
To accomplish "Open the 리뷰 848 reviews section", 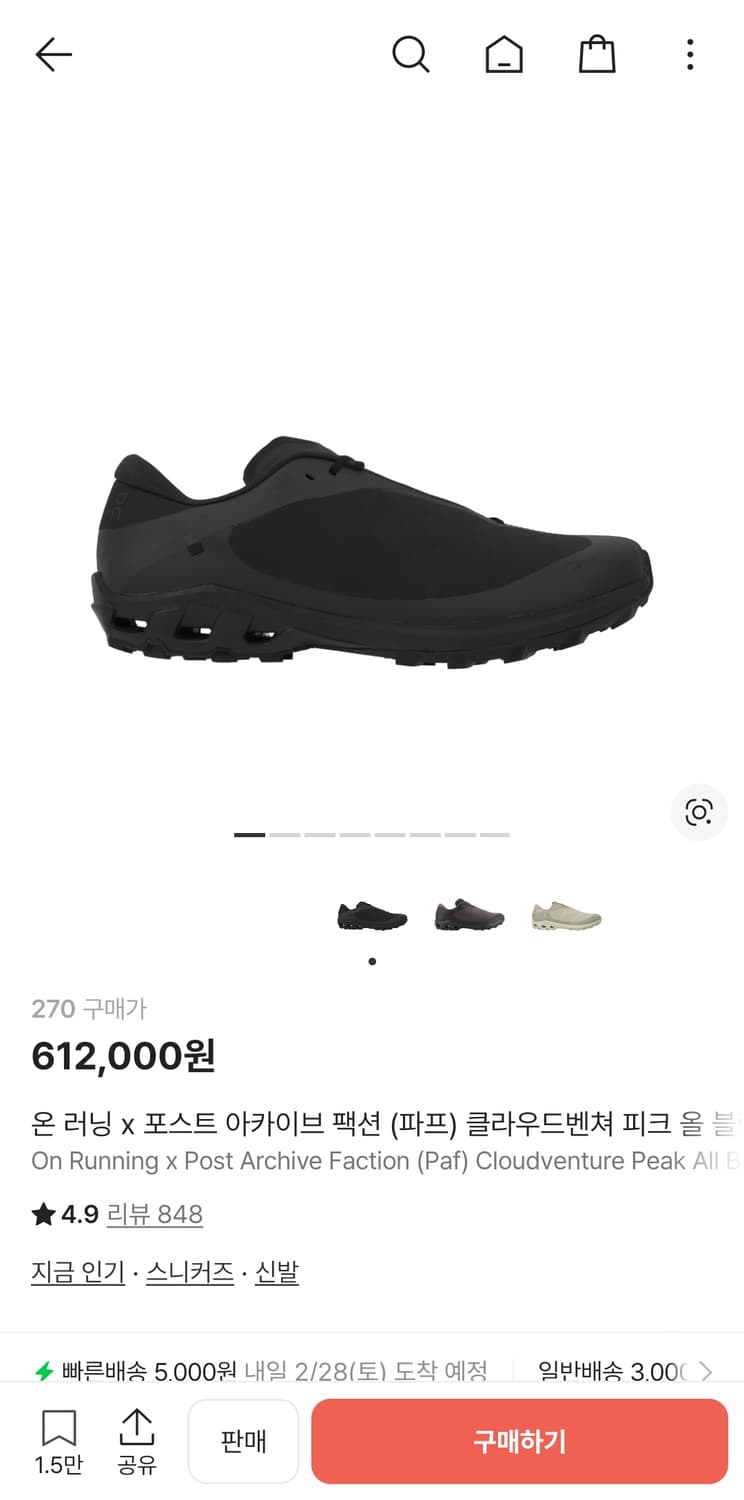I will (155, 1214).
